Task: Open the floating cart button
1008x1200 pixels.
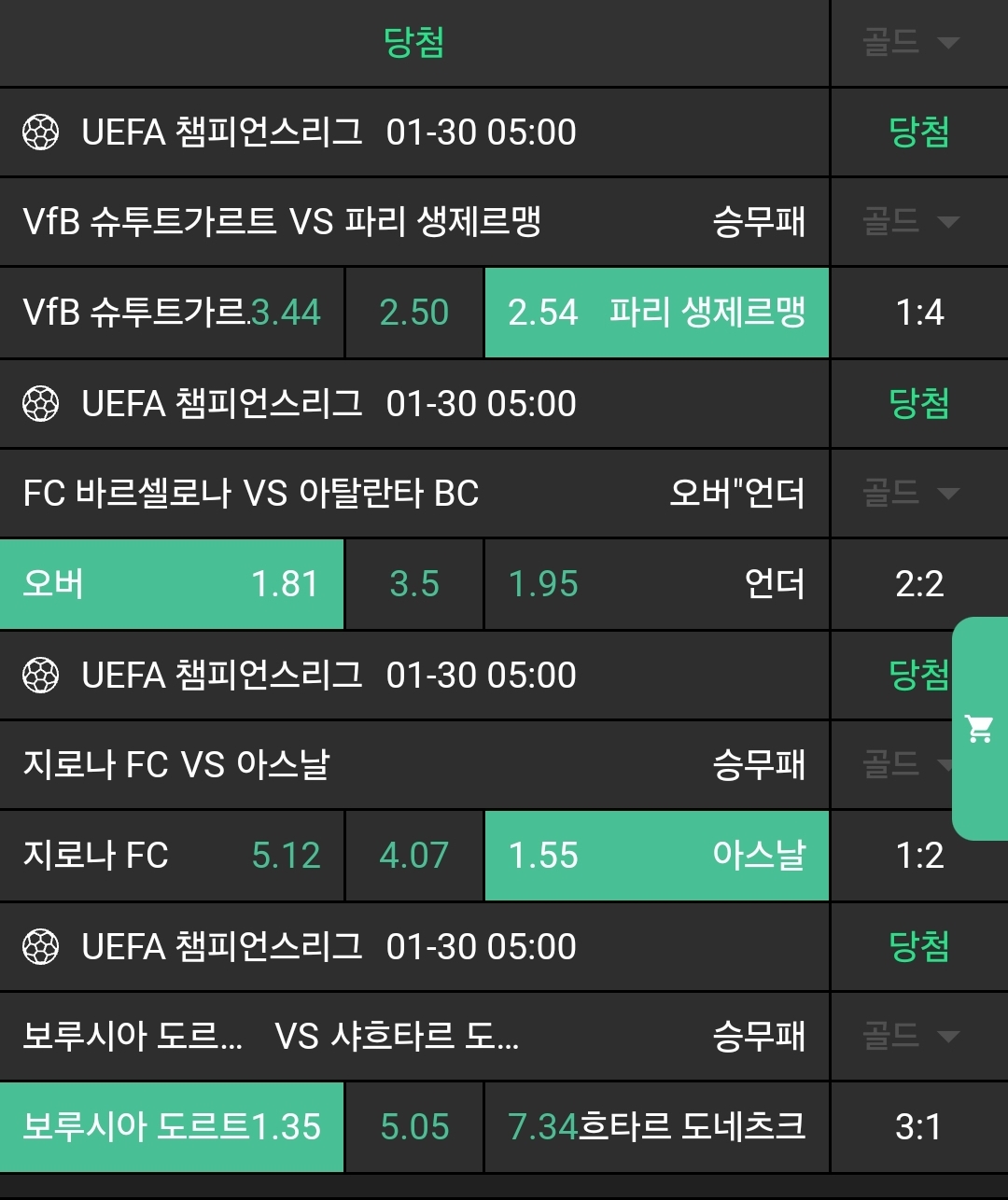Action: (x=980, y=729)
